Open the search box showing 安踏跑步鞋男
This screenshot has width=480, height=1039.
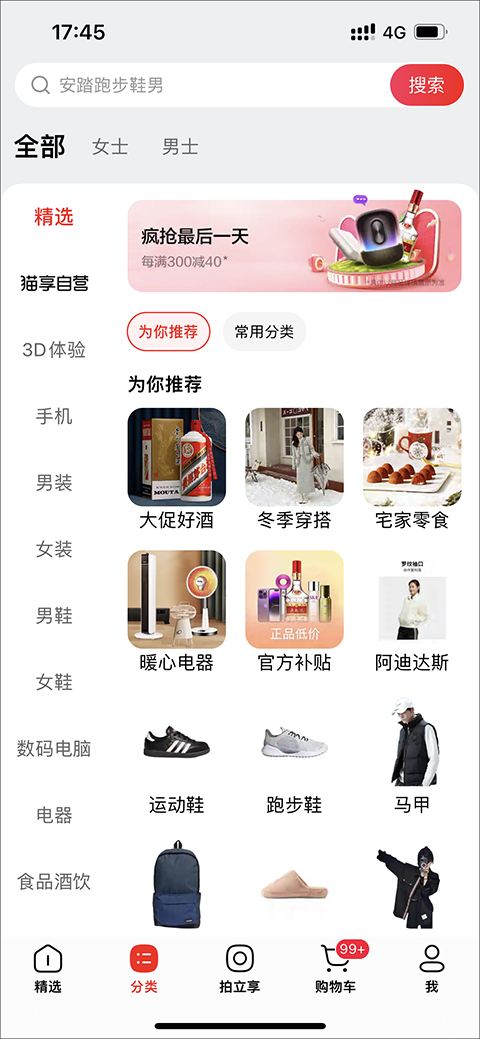tap(202, 85)
